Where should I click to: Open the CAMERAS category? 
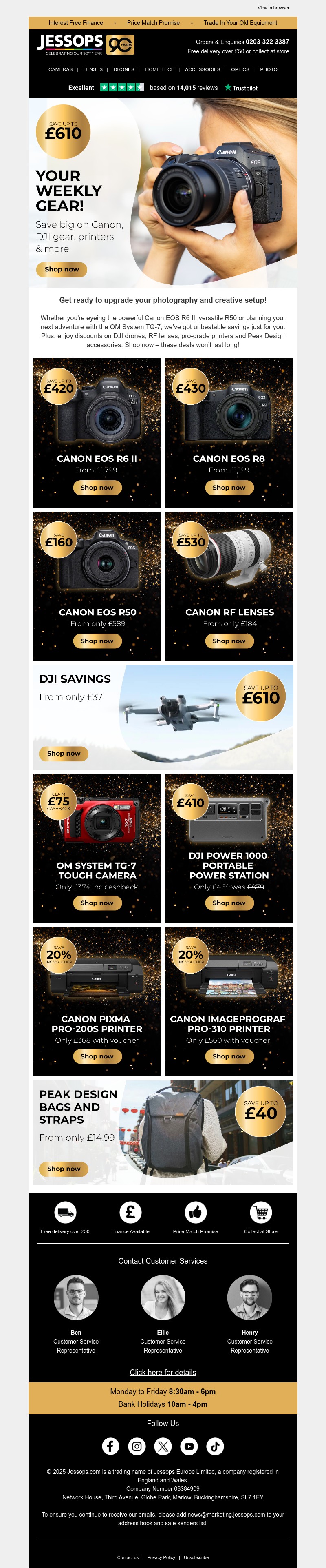tap(60, 69)
